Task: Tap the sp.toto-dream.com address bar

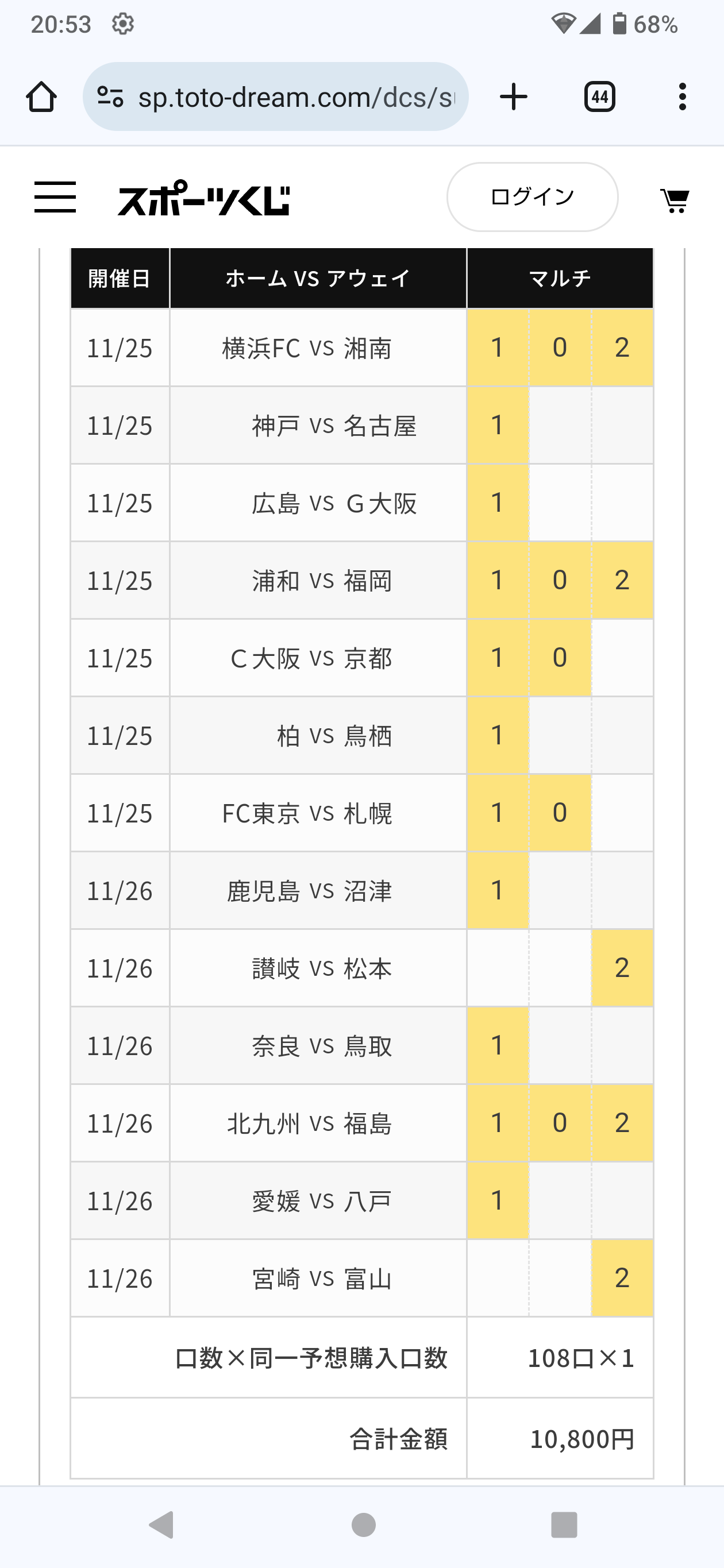Action: point(276,97)
